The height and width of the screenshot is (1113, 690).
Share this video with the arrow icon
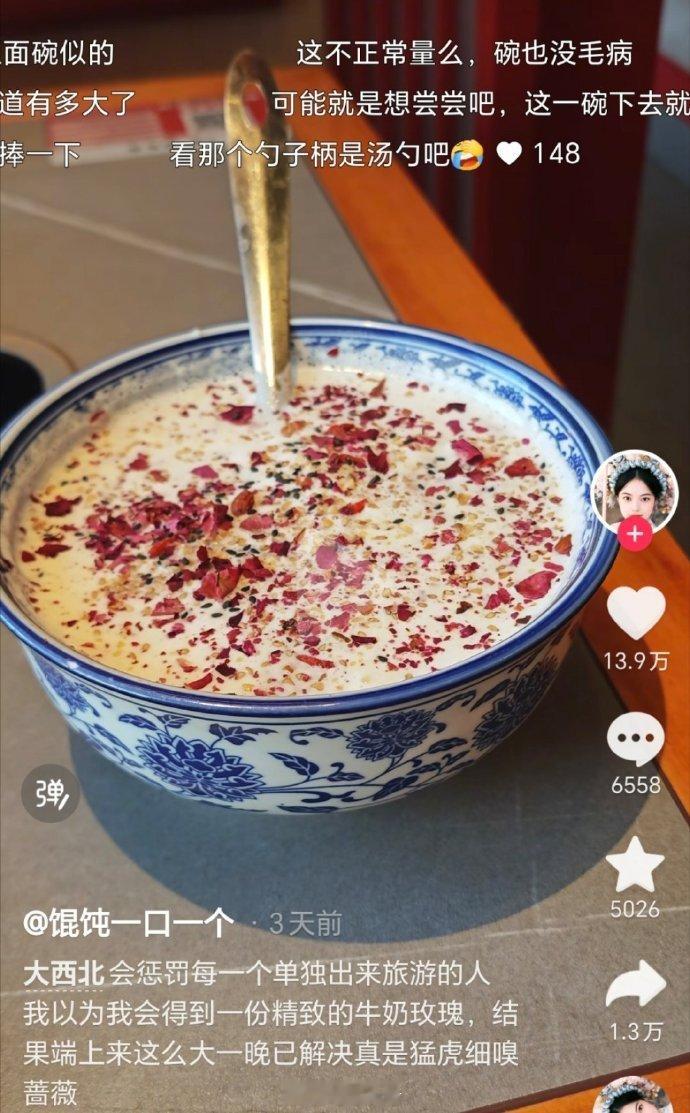(635, 985)
